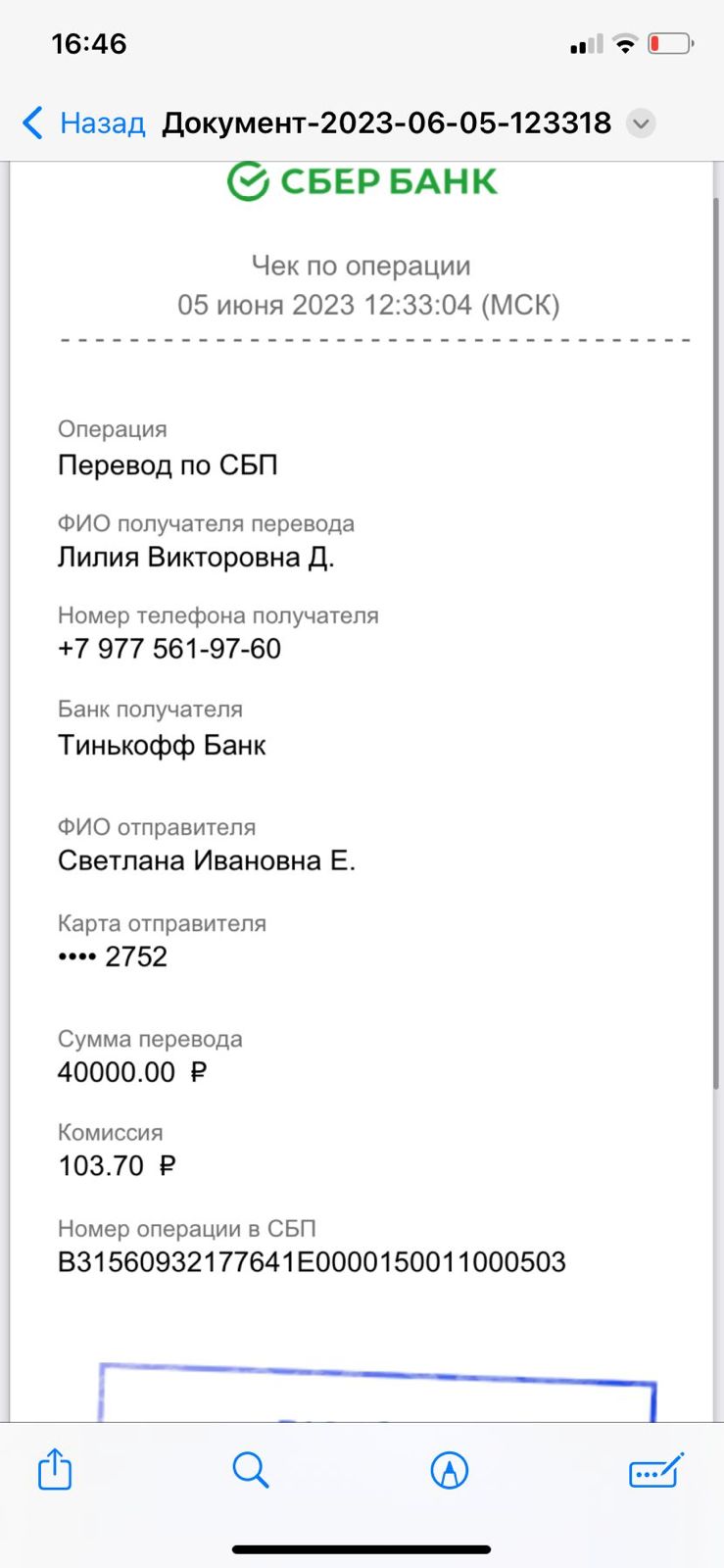Expand the document title dropdown chevron
This screenshot has width=724, height=1568.
(x=641, y=123)
